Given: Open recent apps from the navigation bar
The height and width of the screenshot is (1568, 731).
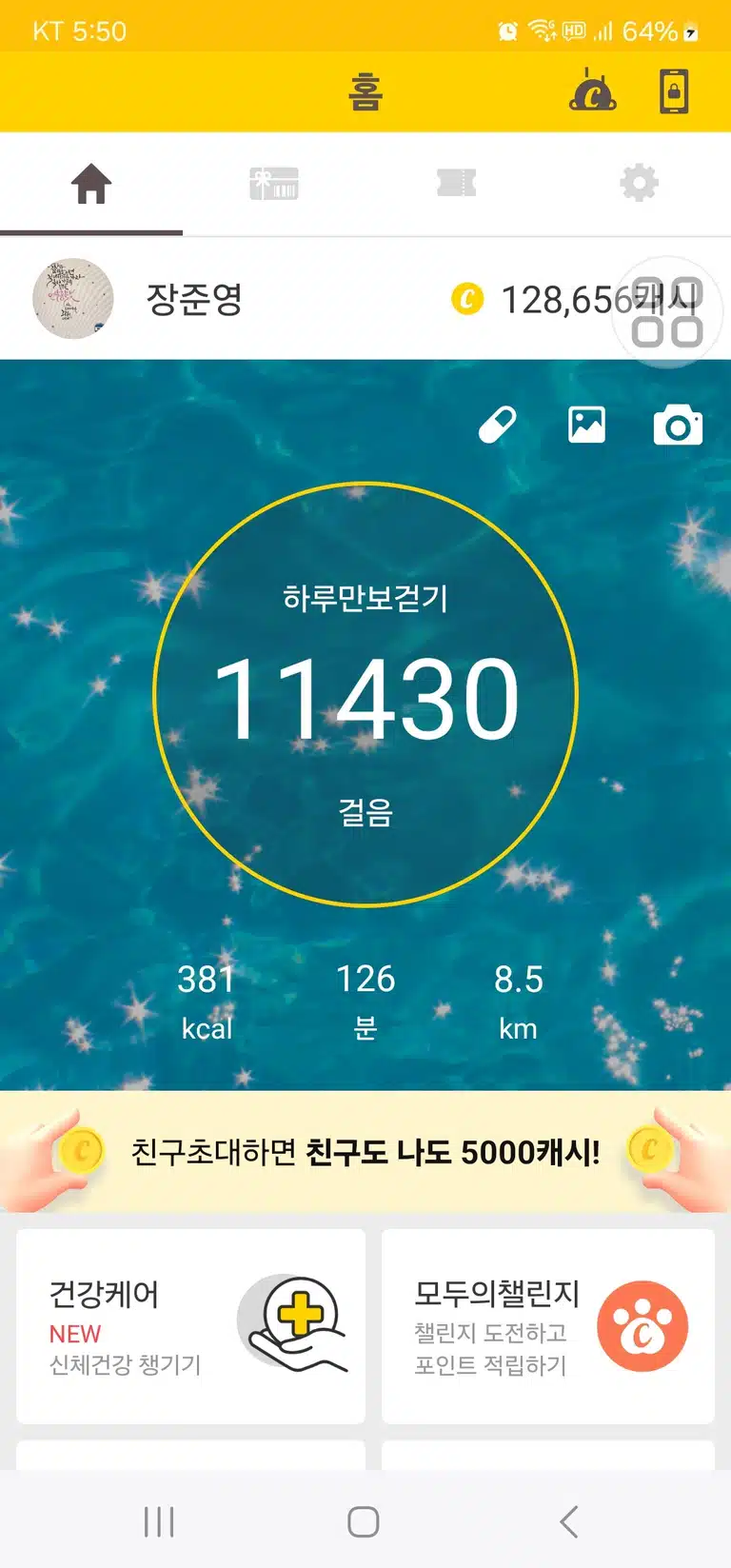Looking at the screenshot, I should (x=159, y=1521).
